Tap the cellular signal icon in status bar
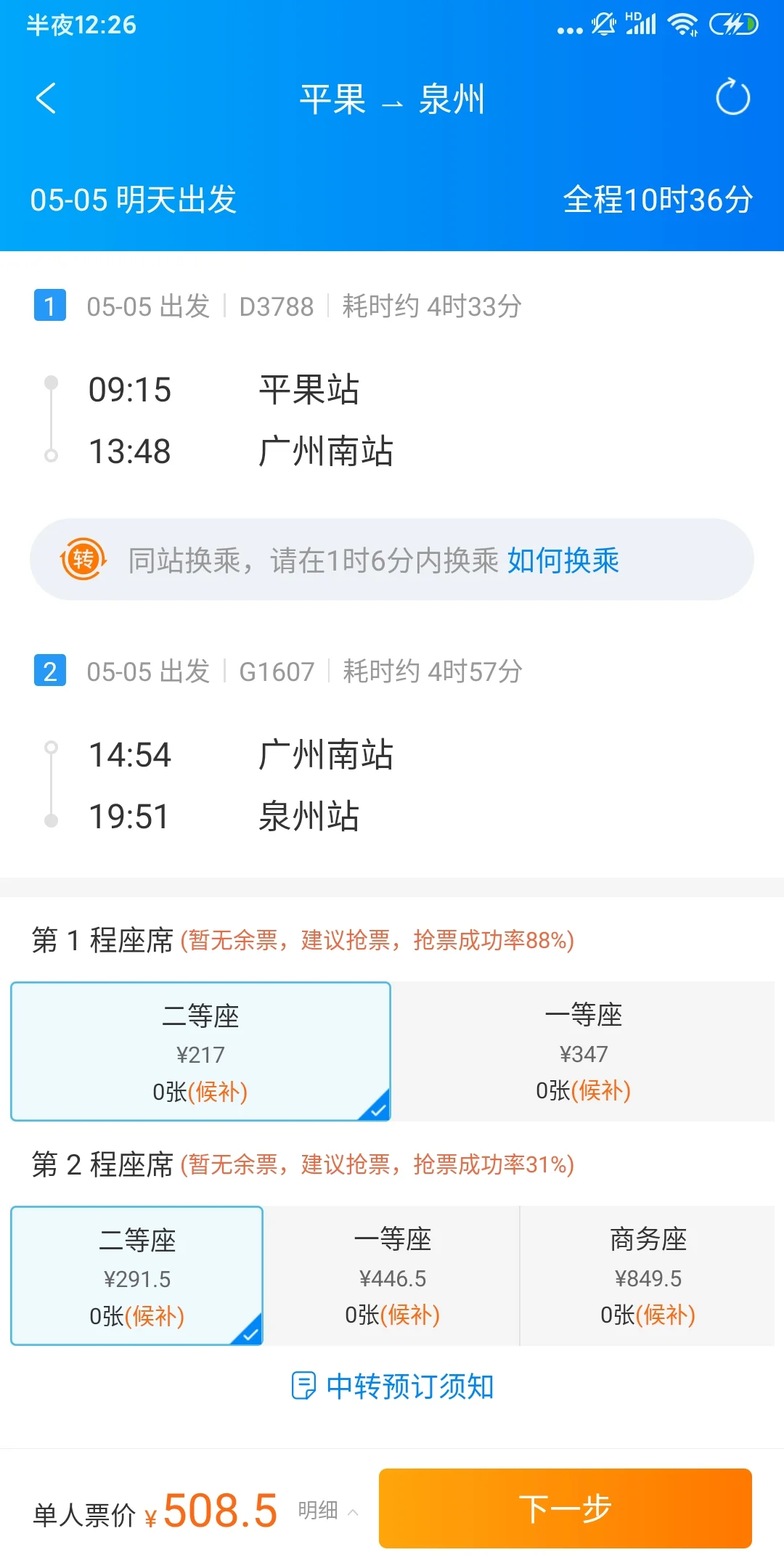The image size is (784, 1568). [x=642, y=24]
